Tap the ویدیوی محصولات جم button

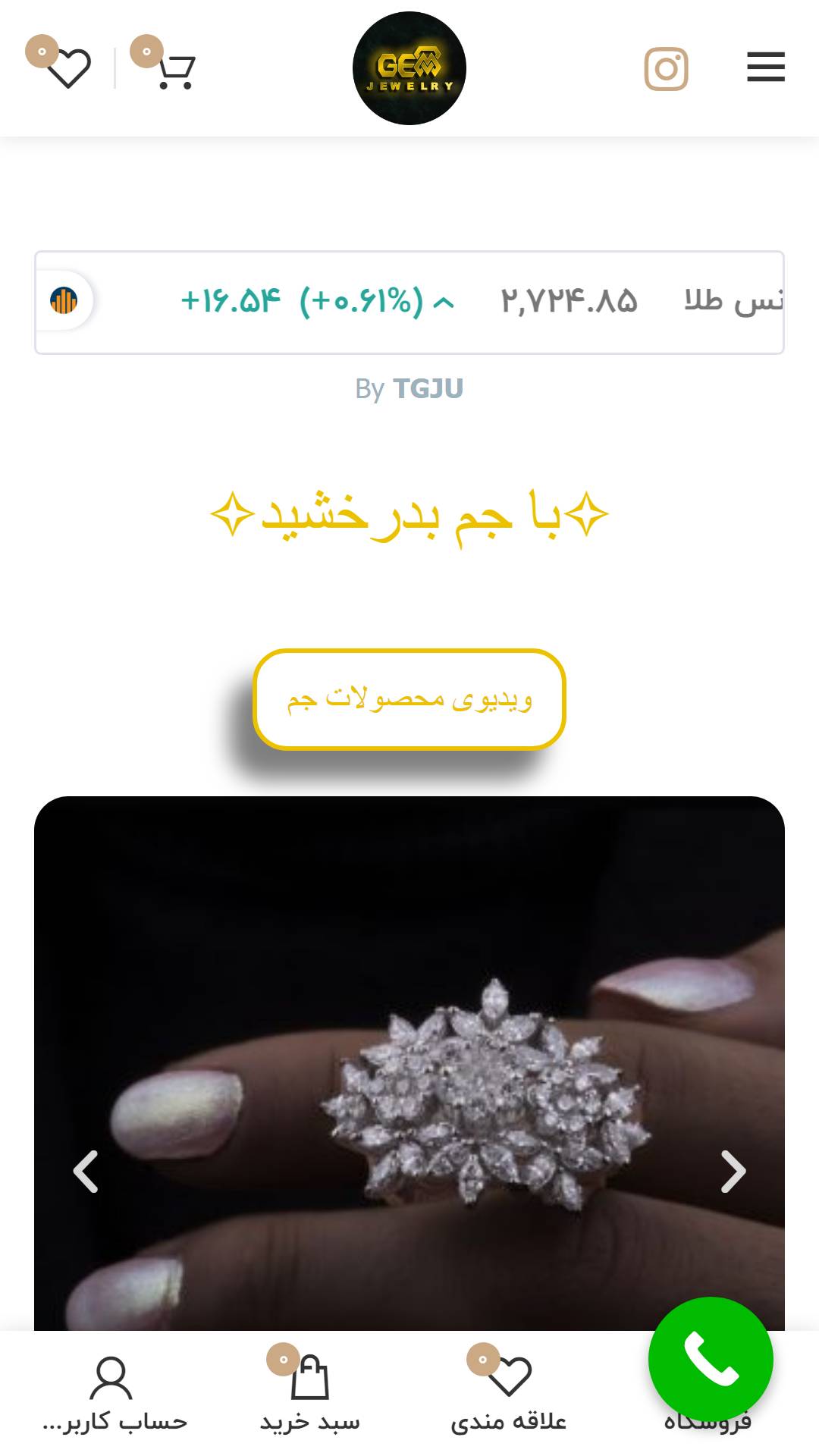tap(409, 698)
